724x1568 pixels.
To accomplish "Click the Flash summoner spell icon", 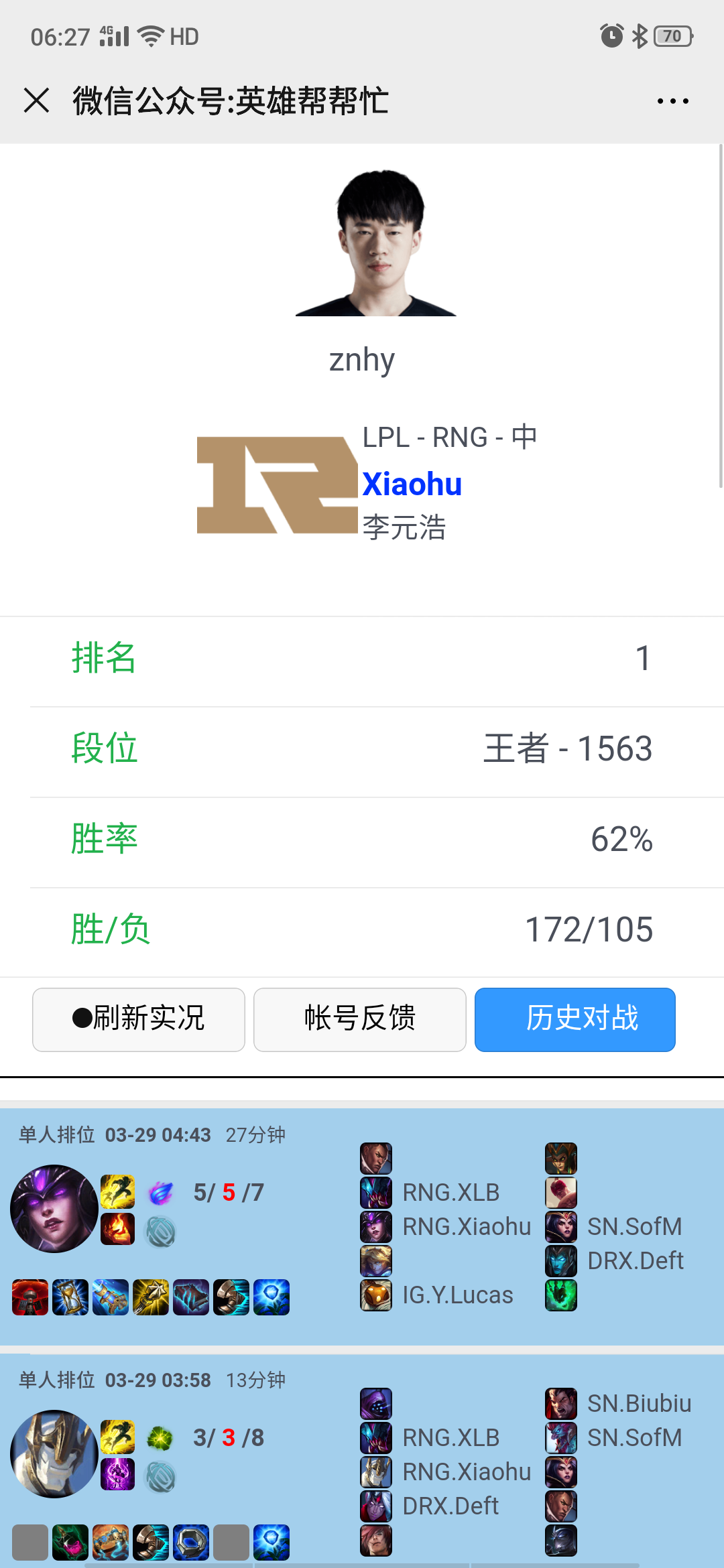I will [x=117, y=1190].
